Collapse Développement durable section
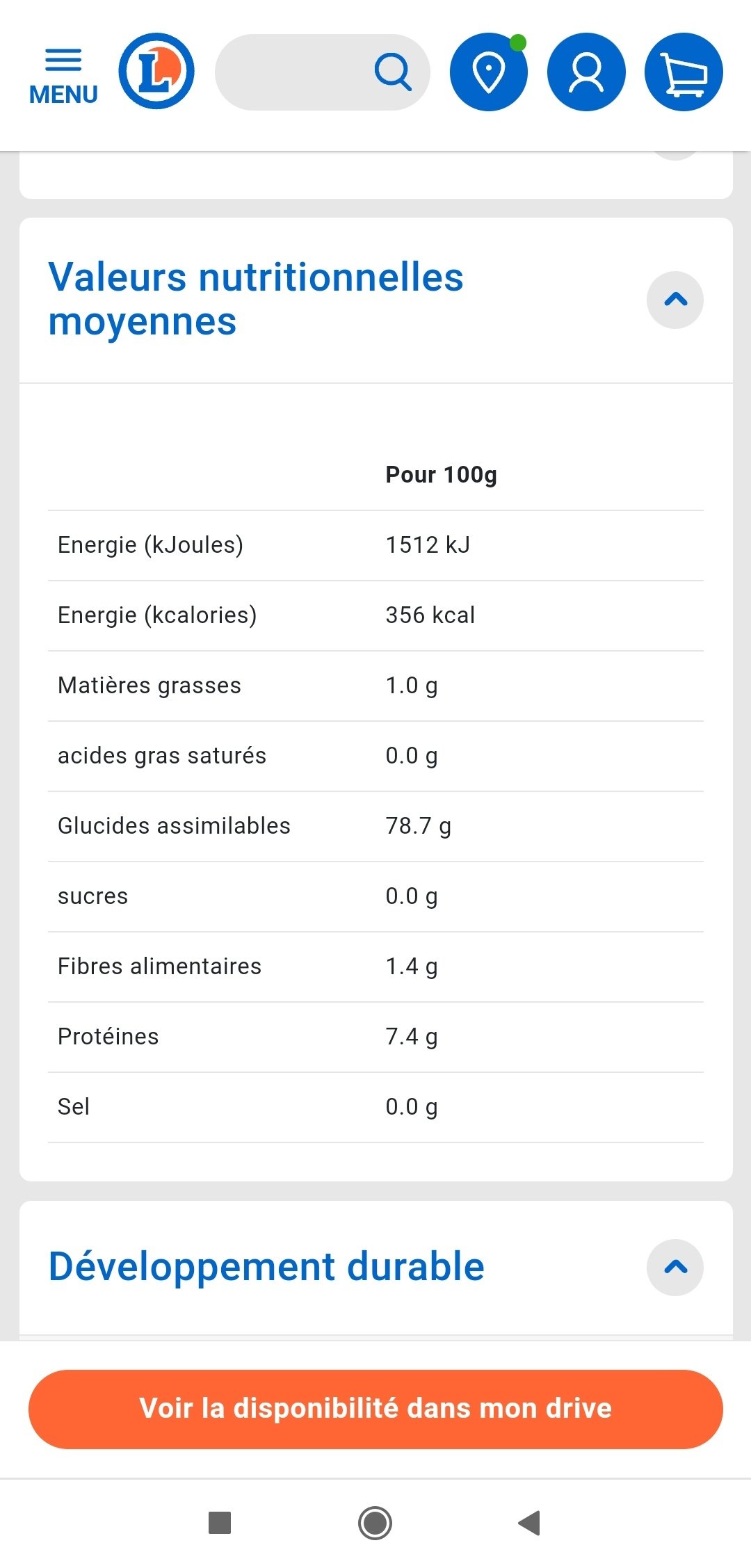This screenshot has height=1568, width=751. (675, 1267)
